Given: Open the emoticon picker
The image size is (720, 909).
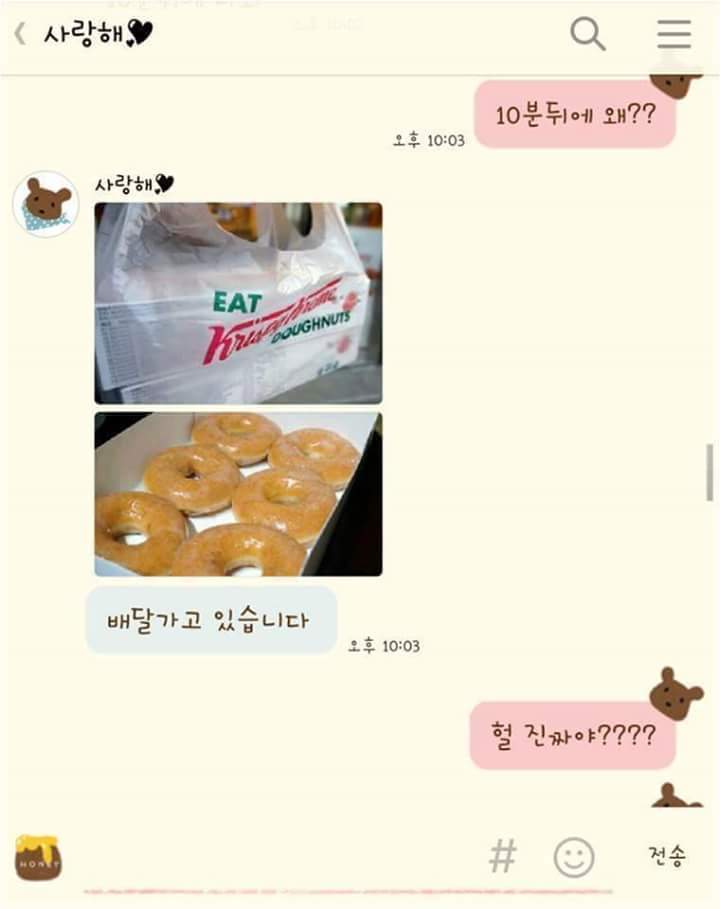Looking at the screenshot, I should tap(574, 857).
